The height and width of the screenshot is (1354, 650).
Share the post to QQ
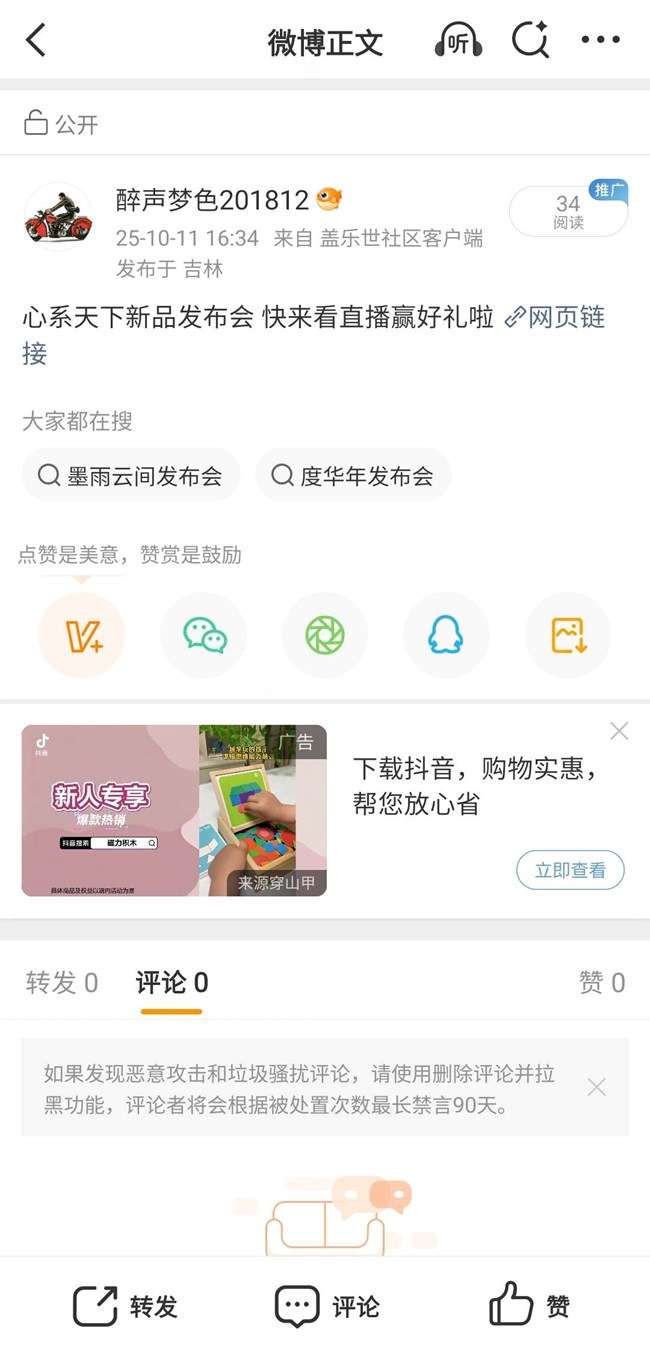coord(446,635)
